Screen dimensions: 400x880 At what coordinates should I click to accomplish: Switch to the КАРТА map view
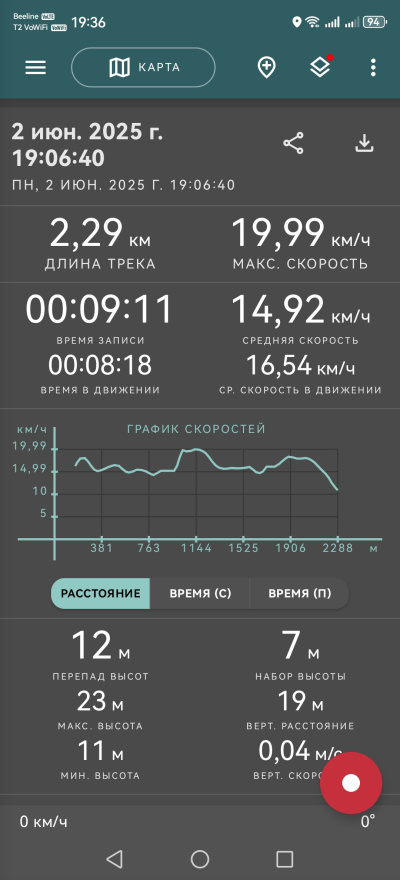143,67
